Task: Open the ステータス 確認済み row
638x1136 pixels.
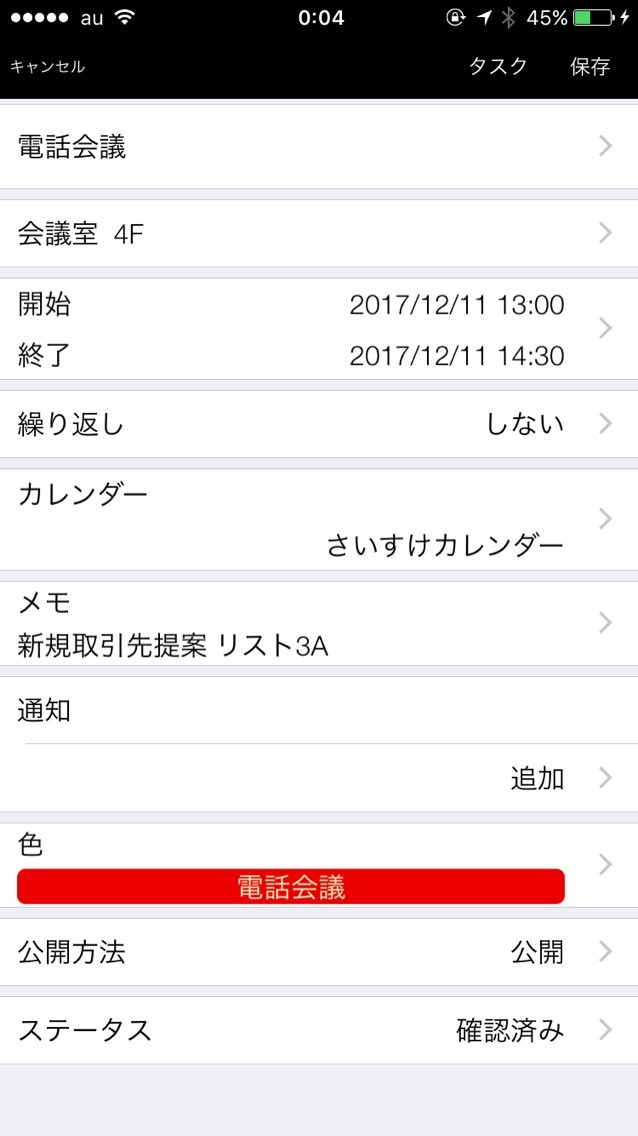Action: tap(319, 1030)
